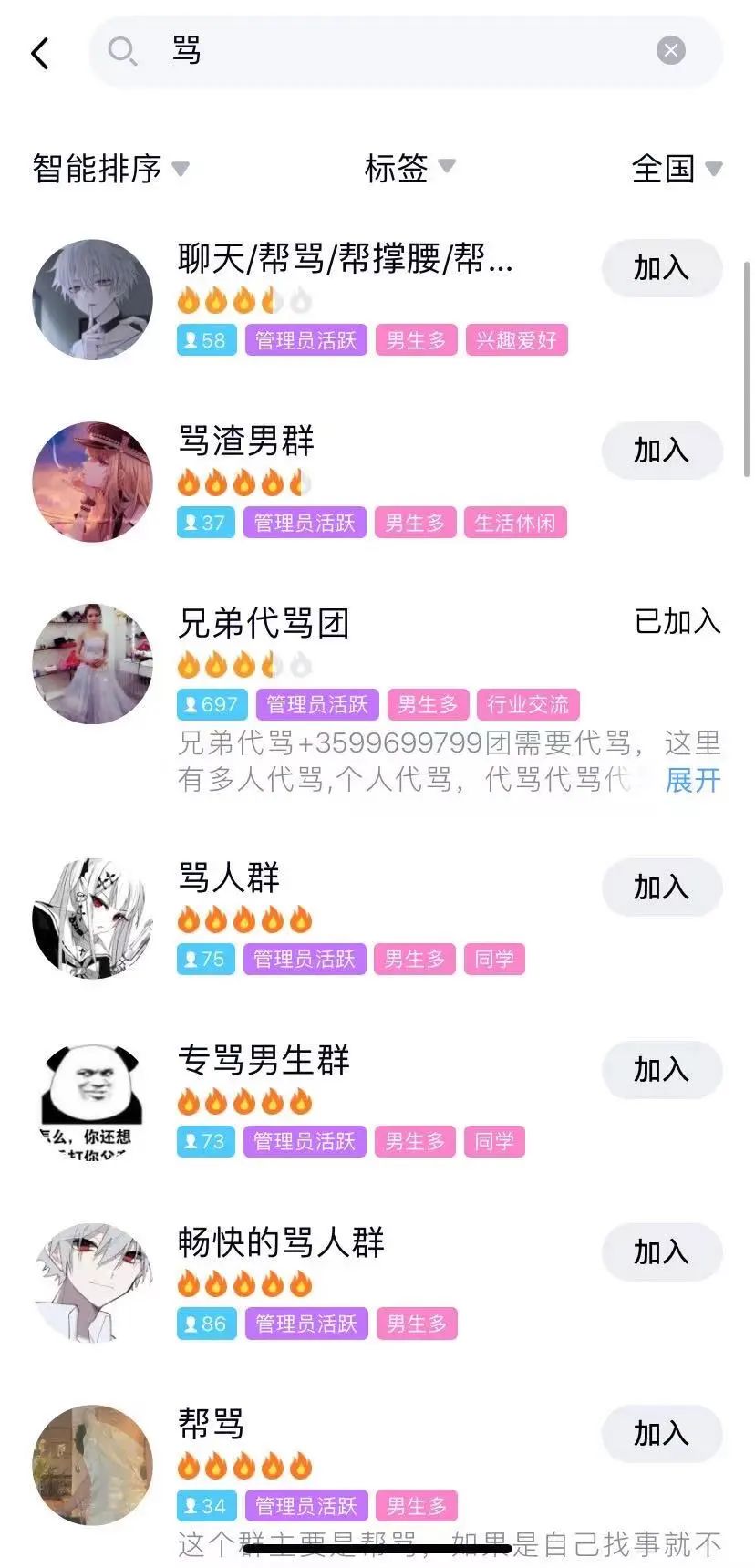Join the 专骂男生群 group
Viewport: 755px width, 1568px height.
tap(661, 1070)
